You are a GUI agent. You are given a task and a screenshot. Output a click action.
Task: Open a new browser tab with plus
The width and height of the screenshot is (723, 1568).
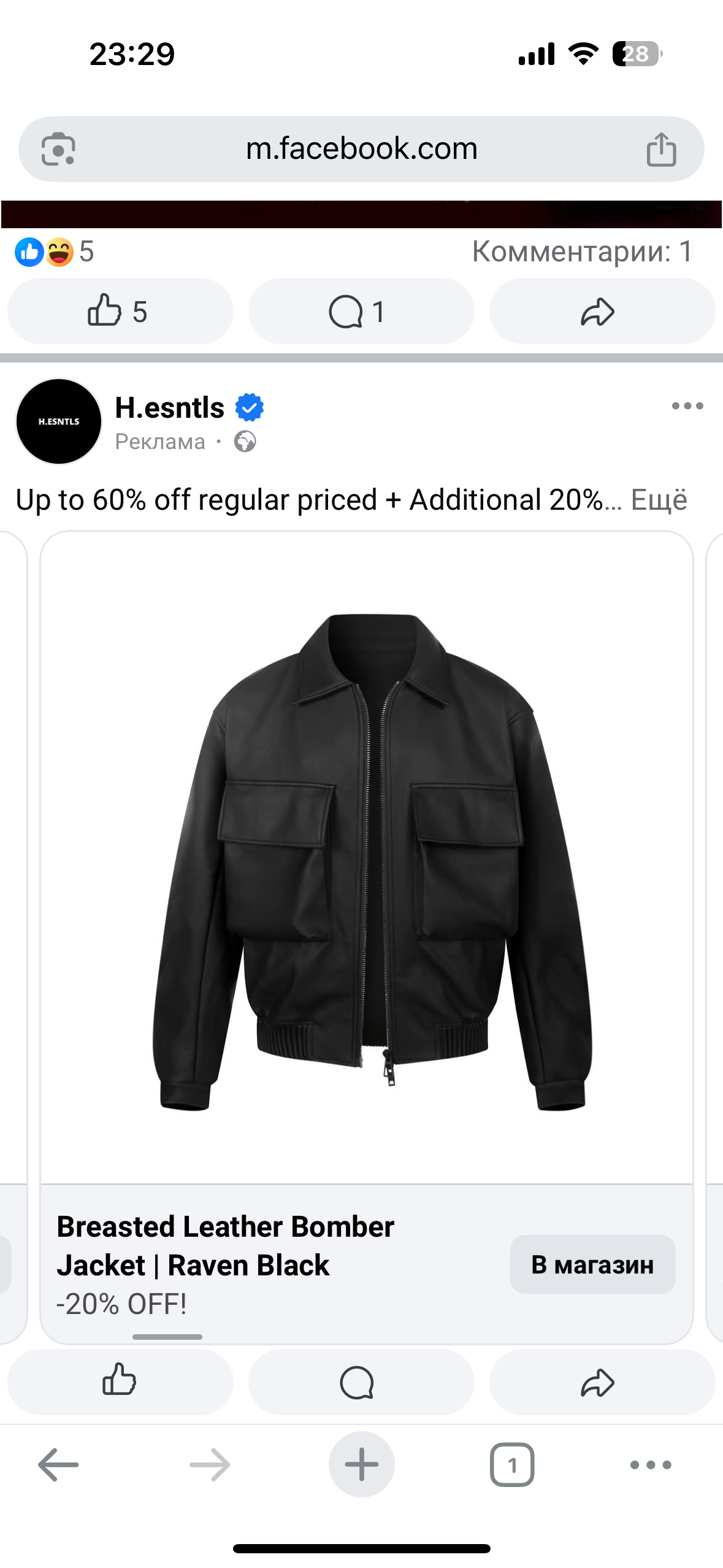361,1464
